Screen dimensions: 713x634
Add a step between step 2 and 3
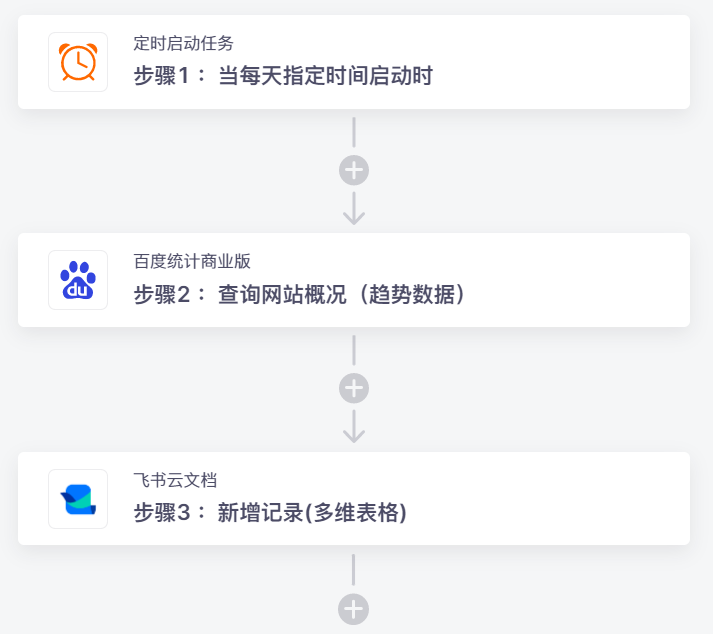click(354, 388)
